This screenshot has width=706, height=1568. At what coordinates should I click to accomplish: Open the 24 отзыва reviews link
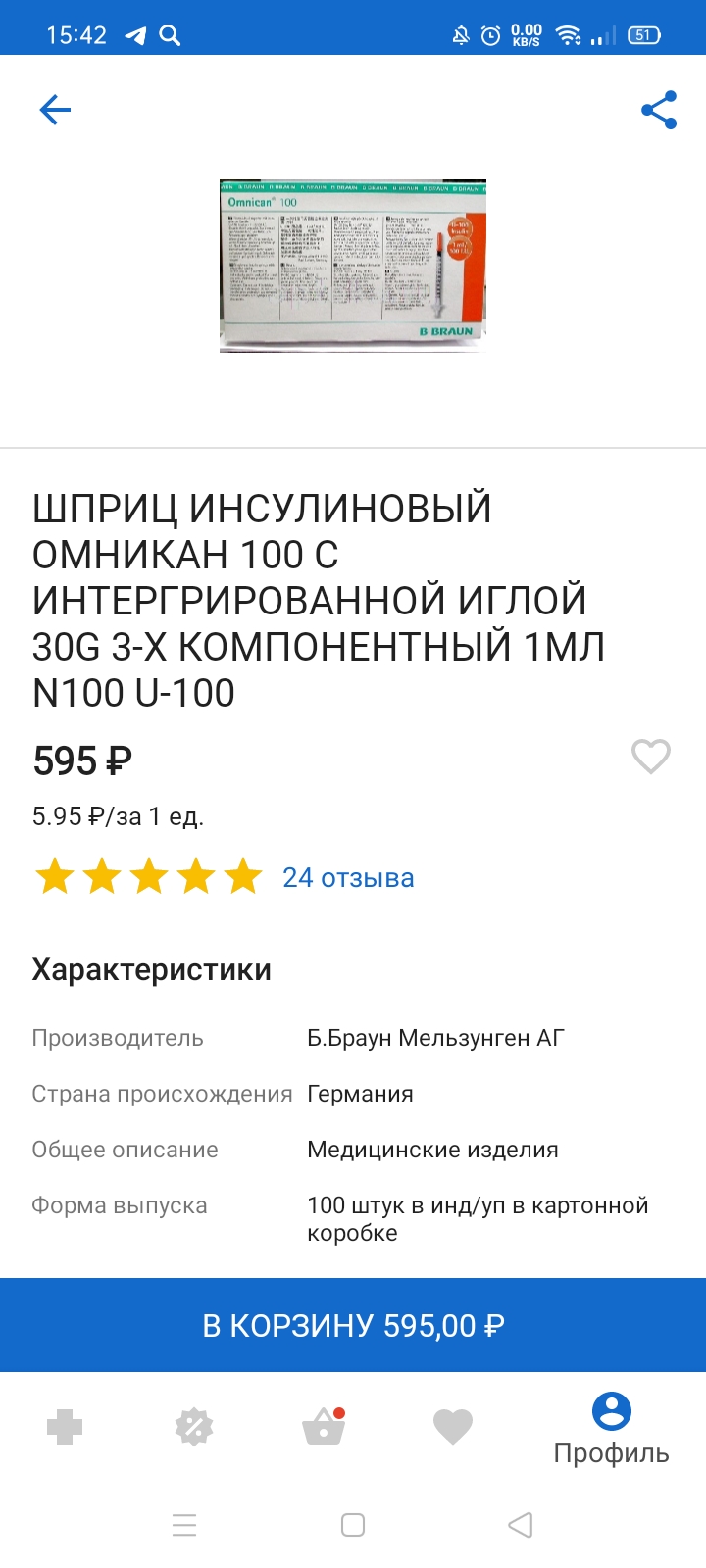coord(348,877)
